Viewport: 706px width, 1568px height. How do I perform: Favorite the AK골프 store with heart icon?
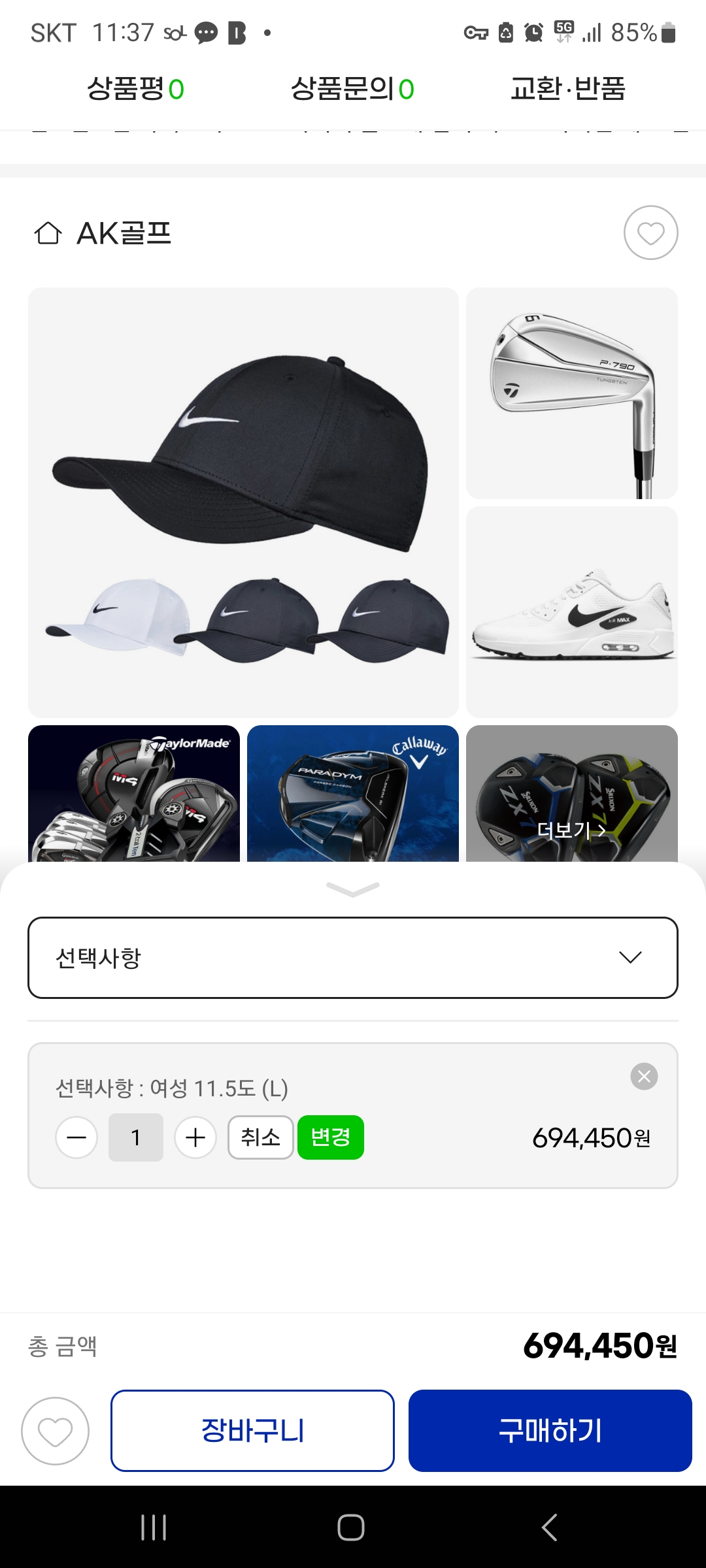(x=650, y=233)
